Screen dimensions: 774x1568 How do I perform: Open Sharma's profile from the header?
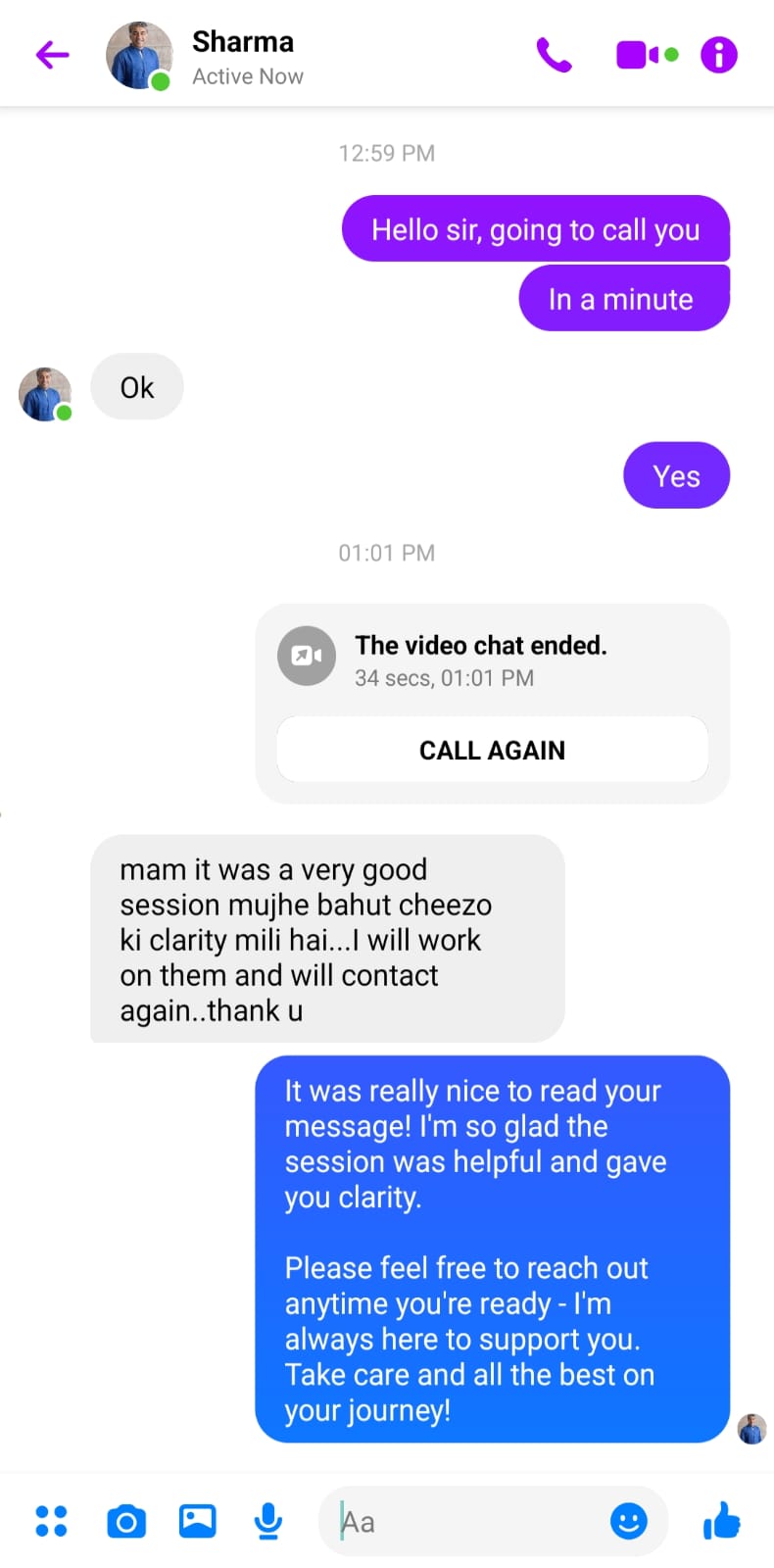pos(242,56)
